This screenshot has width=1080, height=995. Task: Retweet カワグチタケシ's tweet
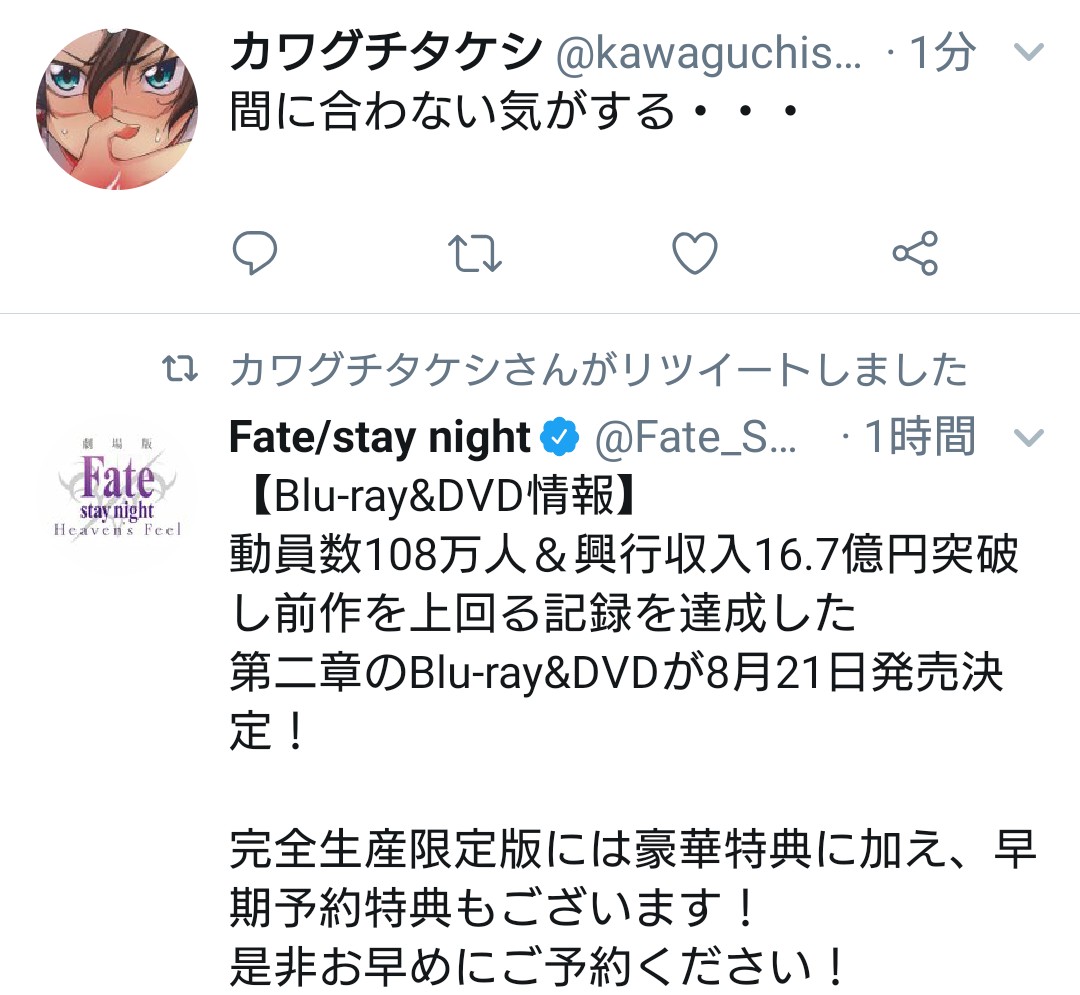[x=473, y=253]
